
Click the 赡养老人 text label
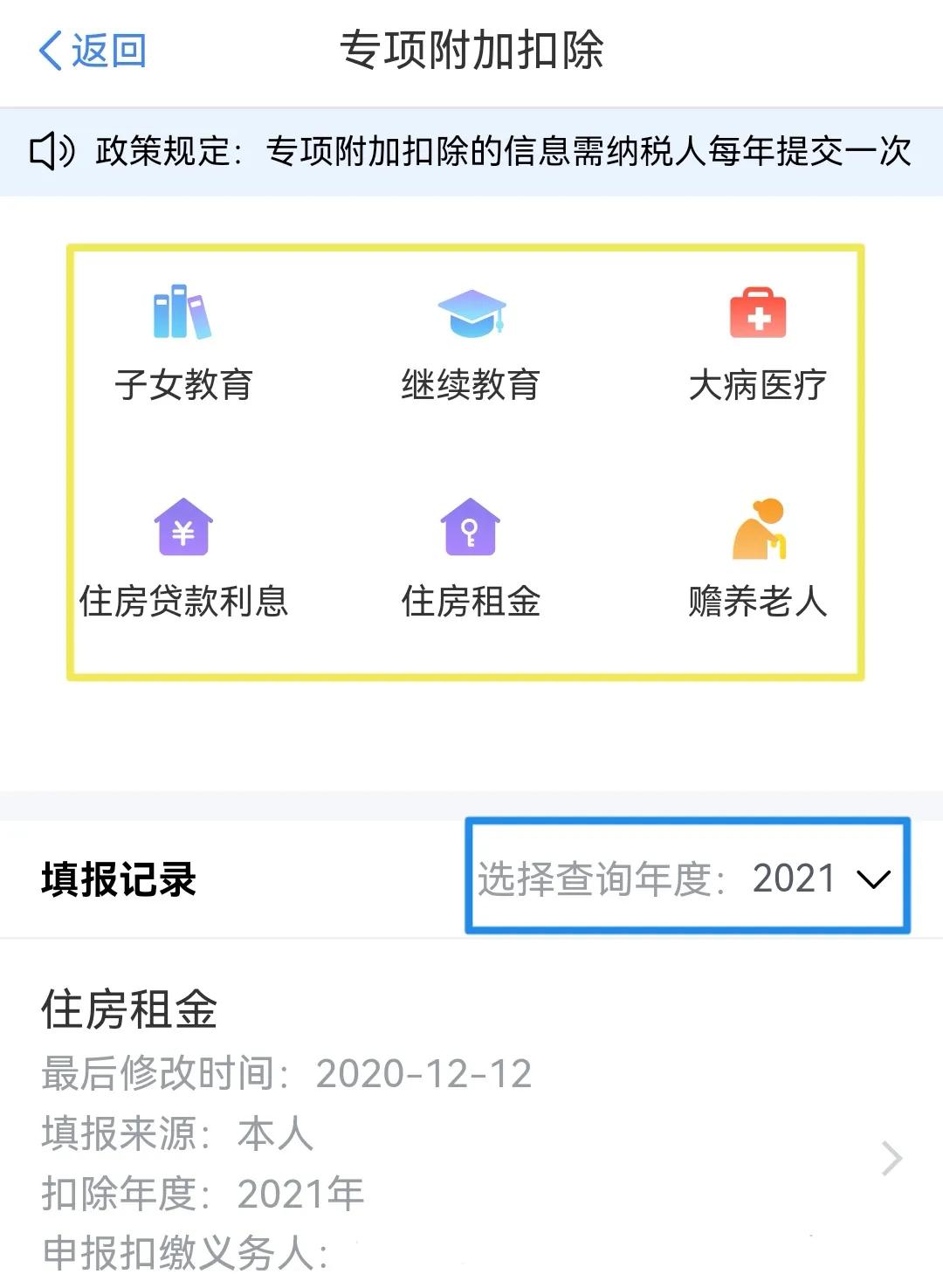point(759,601)
